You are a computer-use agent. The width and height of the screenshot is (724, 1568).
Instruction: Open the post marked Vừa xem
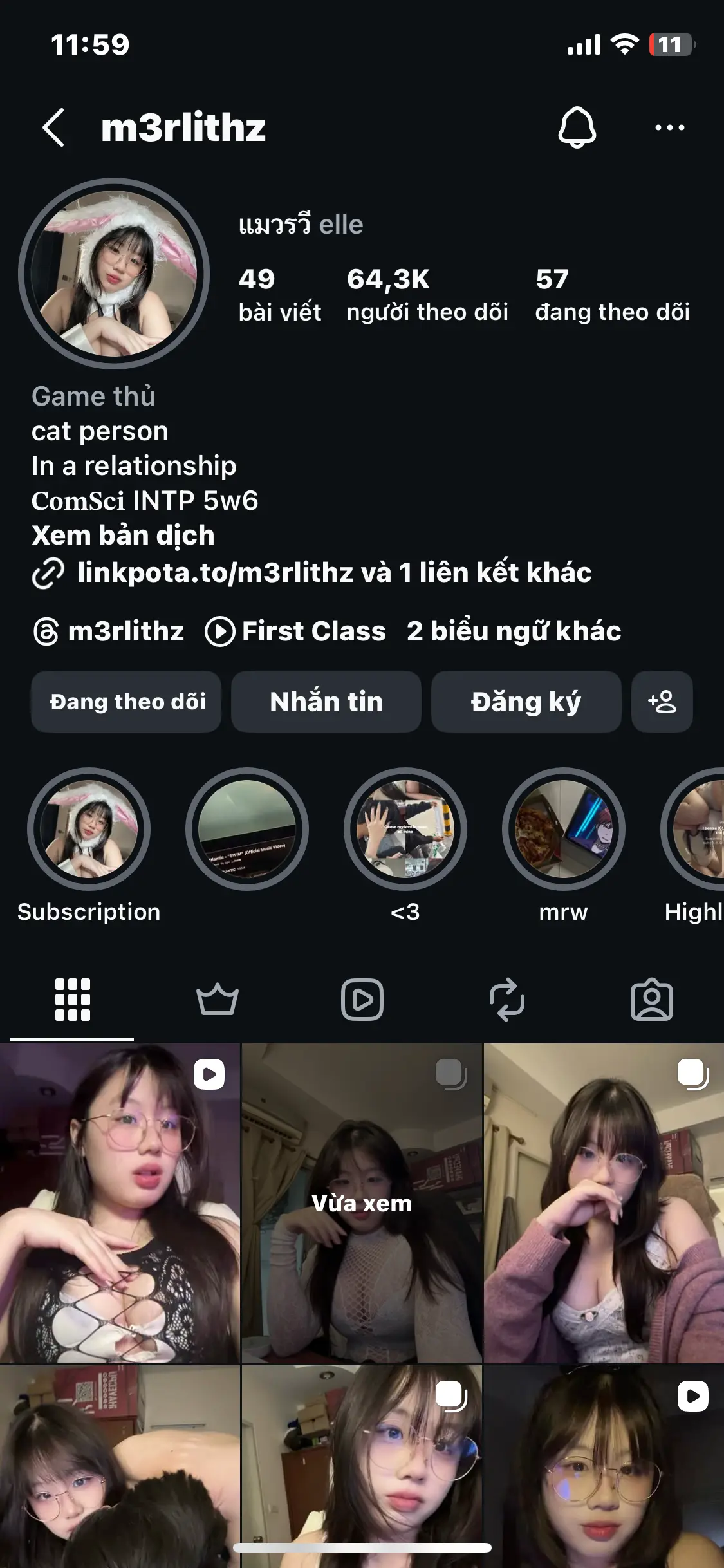click(x=362, y=1202)
